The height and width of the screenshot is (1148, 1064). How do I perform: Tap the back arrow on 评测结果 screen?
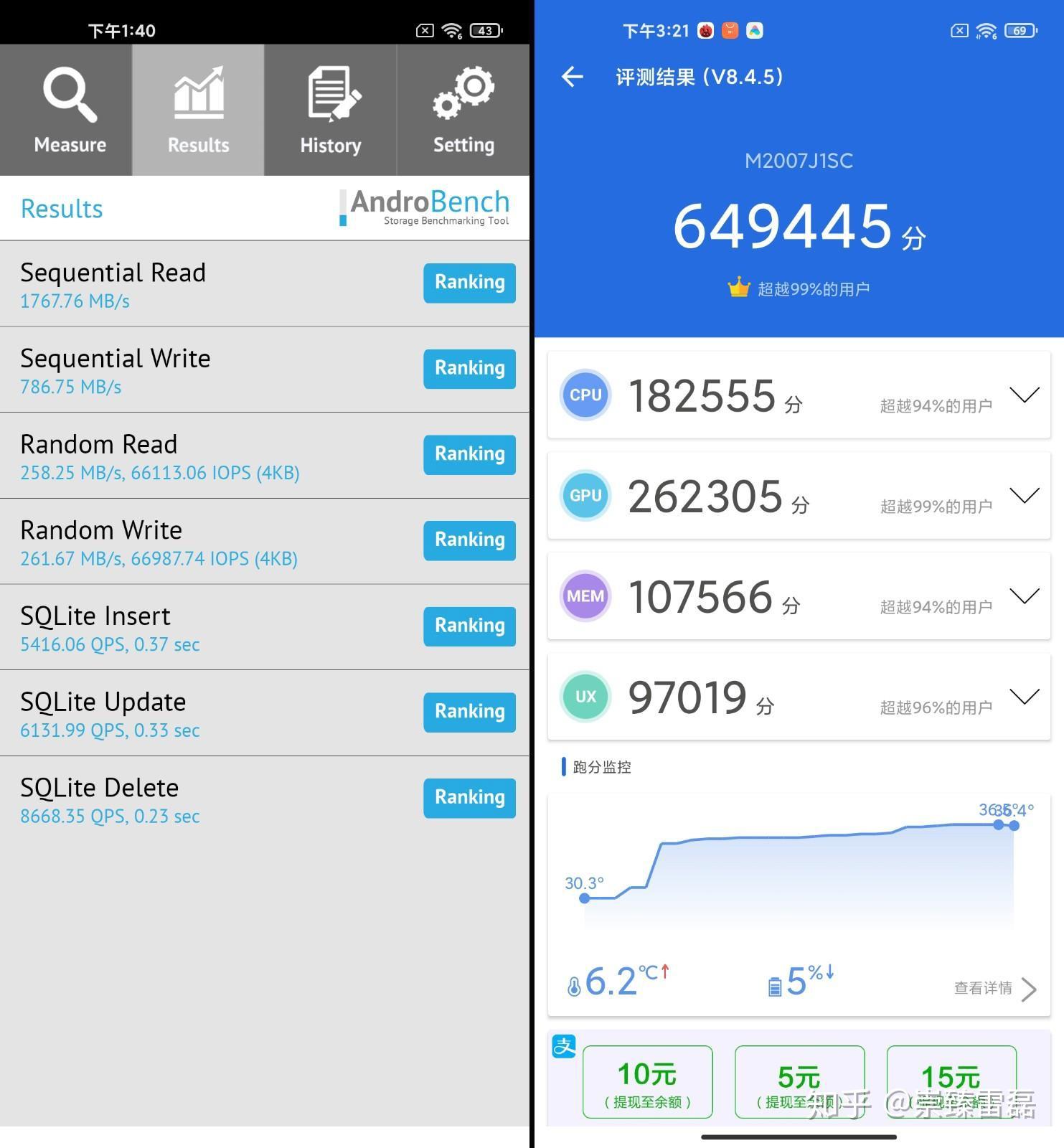point(572,77)
